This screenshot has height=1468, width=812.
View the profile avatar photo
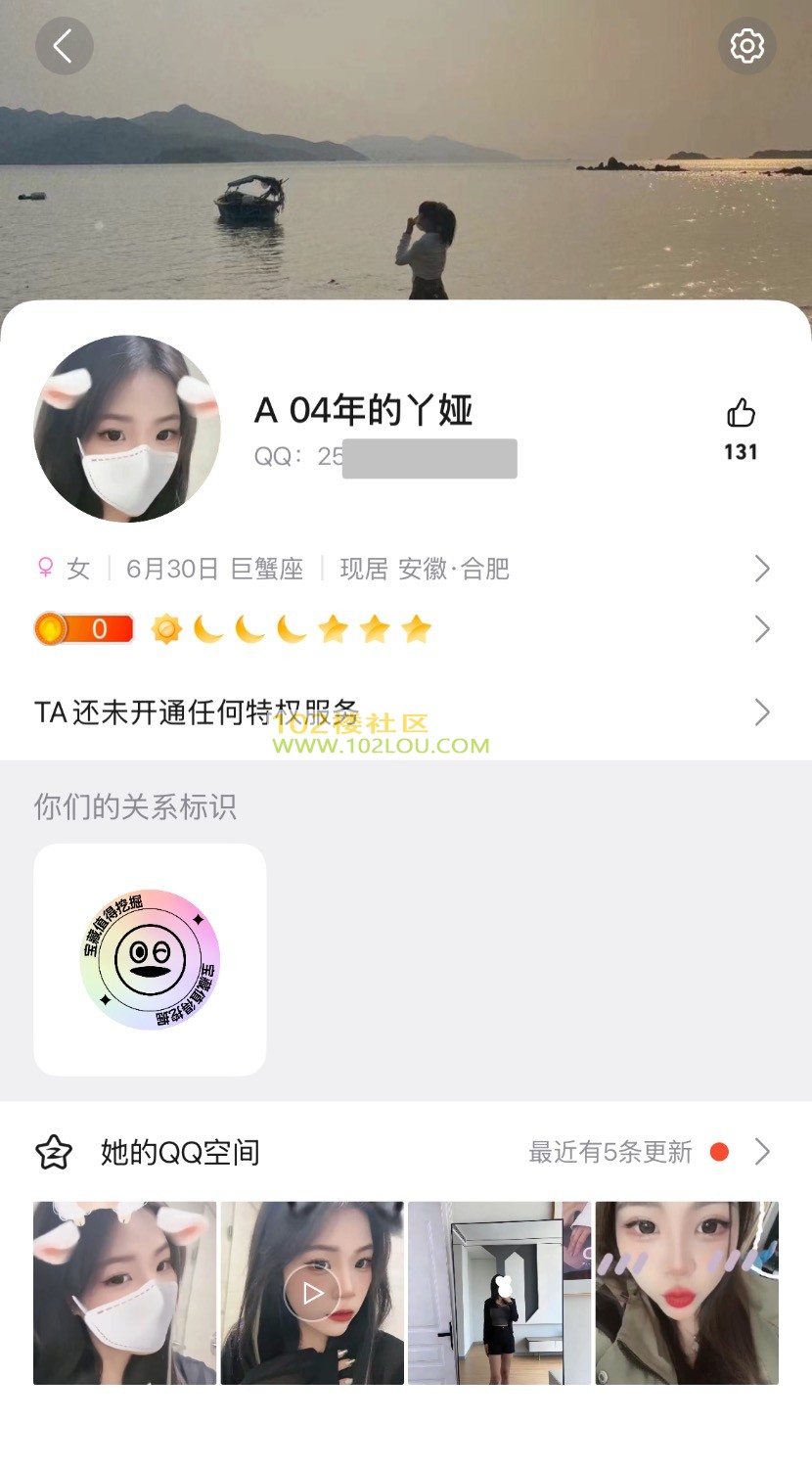click(x=127, y=429)
